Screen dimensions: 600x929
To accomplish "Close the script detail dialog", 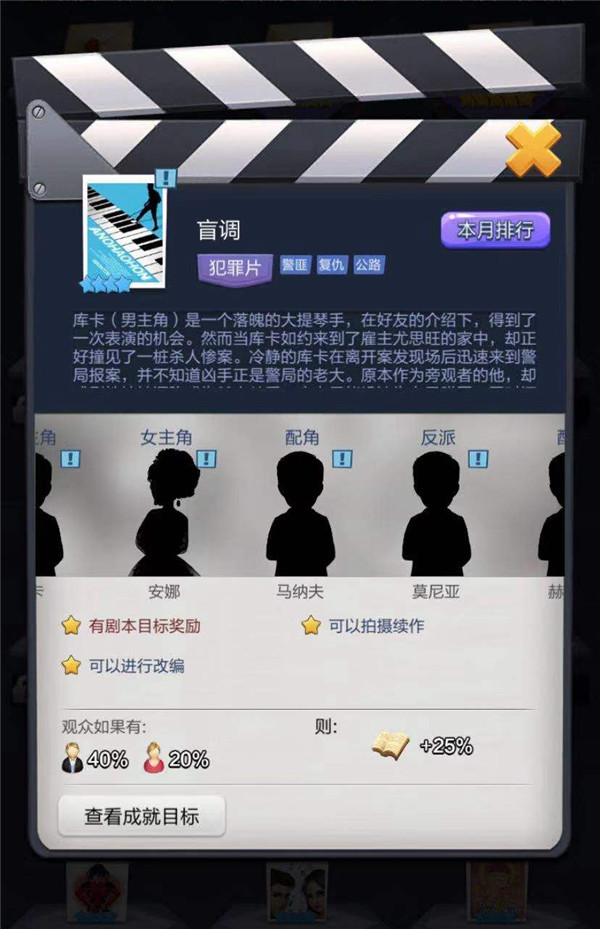I will pos(534,150).
